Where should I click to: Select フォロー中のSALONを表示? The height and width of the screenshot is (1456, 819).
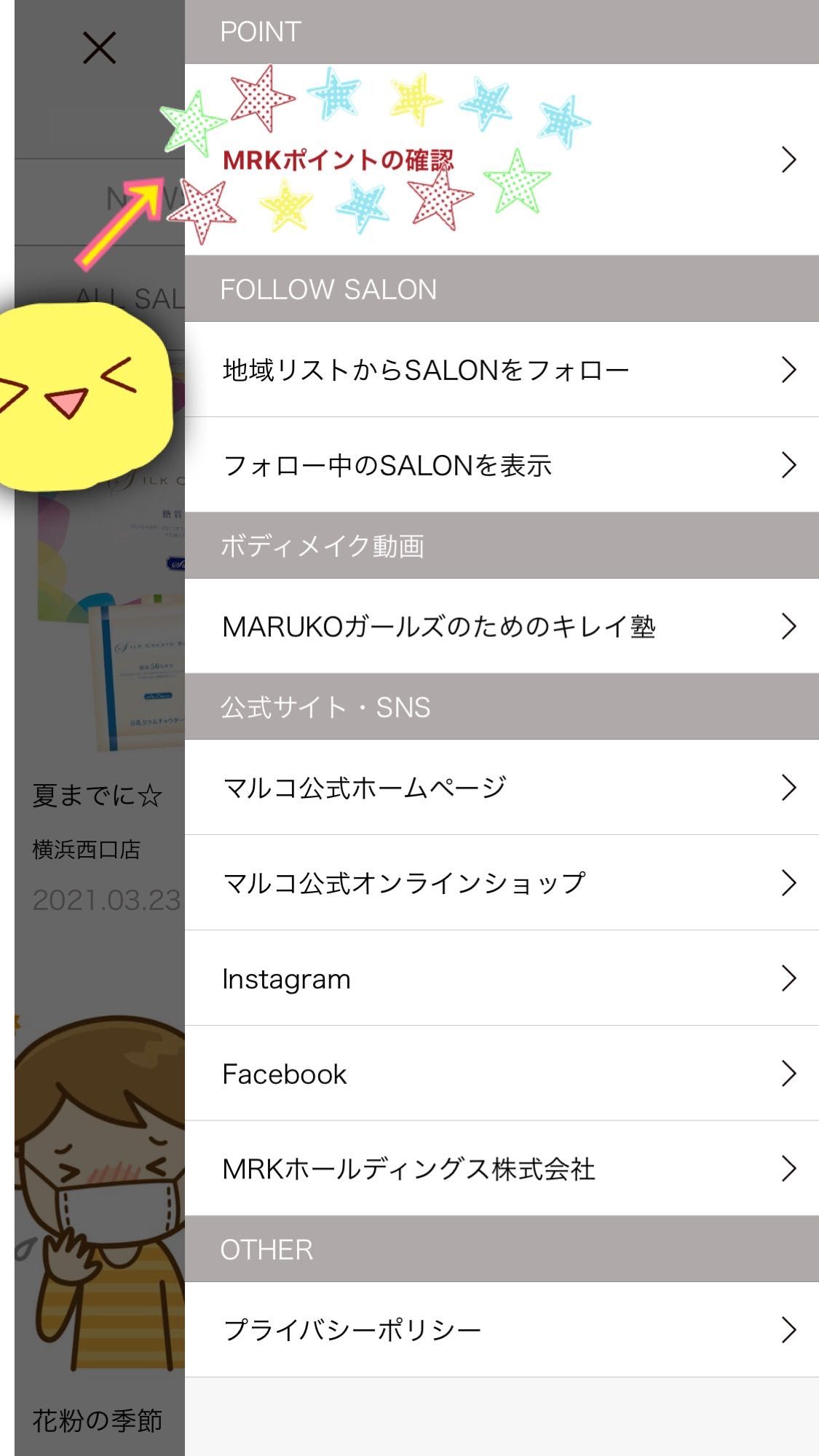(x=501, y=465)
